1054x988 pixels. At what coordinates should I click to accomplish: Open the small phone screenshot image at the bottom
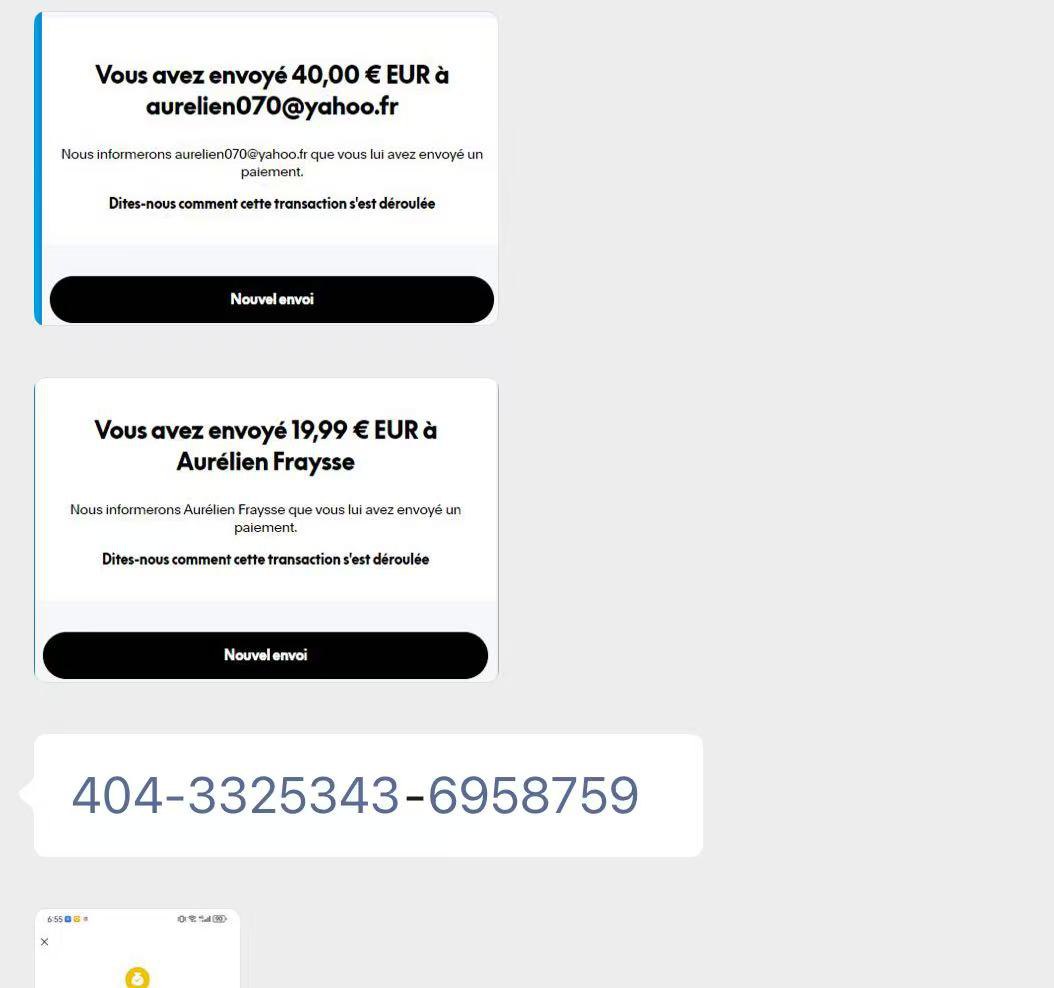[137, 948]
